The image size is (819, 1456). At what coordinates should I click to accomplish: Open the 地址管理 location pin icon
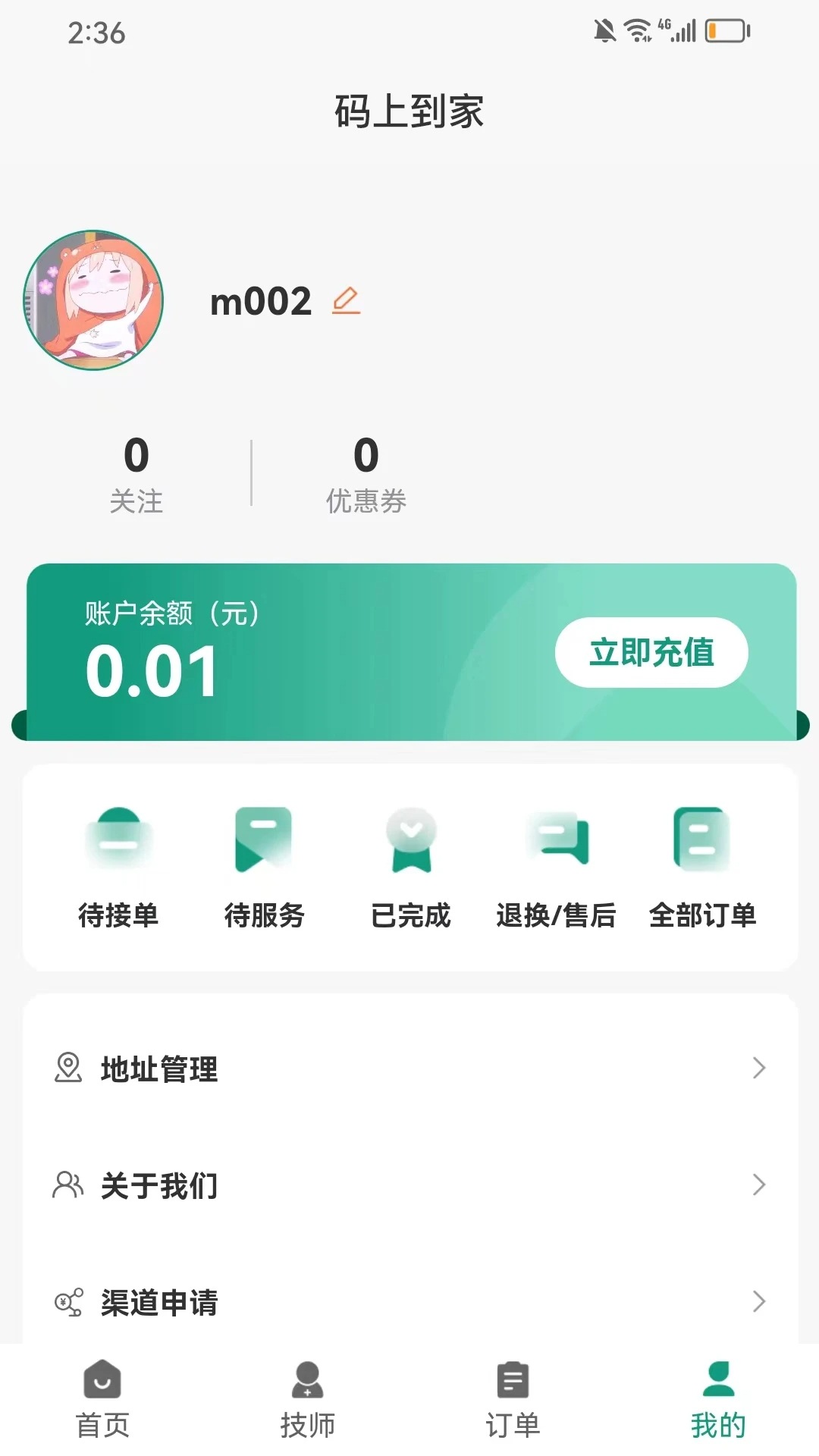click(69, 1069)
